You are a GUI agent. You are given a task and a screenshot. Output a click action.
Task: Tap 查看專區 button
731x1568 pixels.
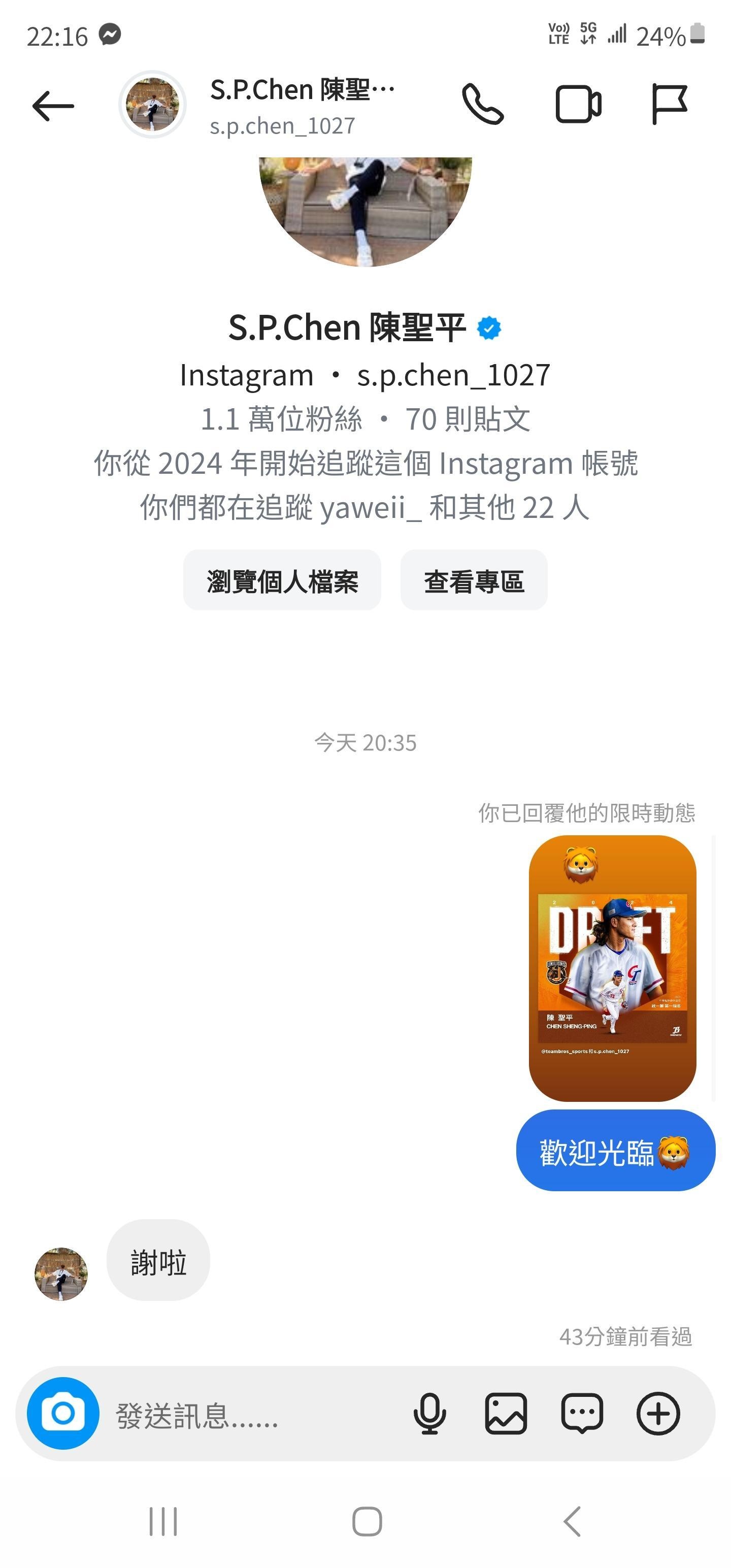[x=474, y=581]
